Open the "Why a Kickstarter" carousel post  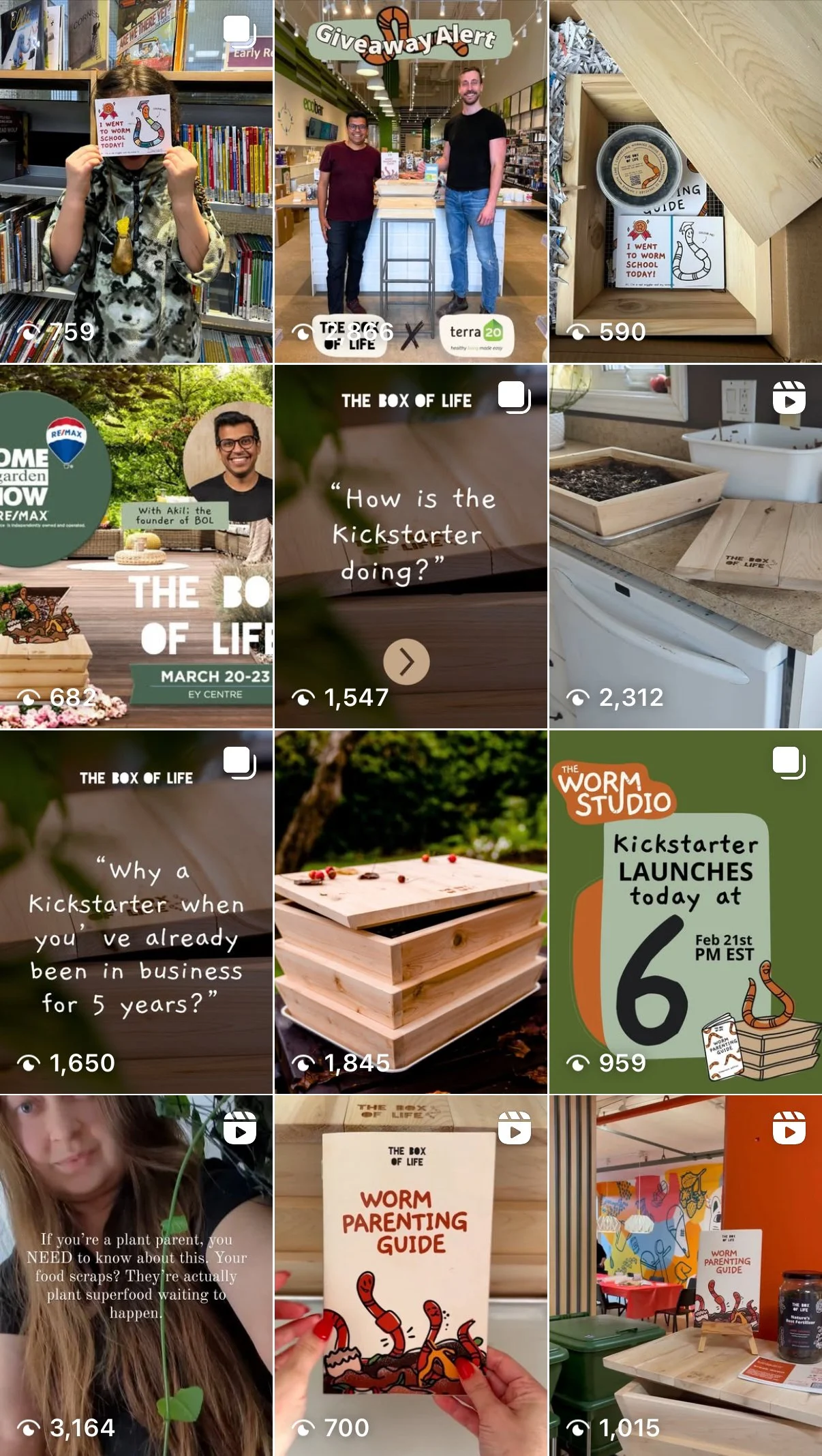[x=136, y=912]
